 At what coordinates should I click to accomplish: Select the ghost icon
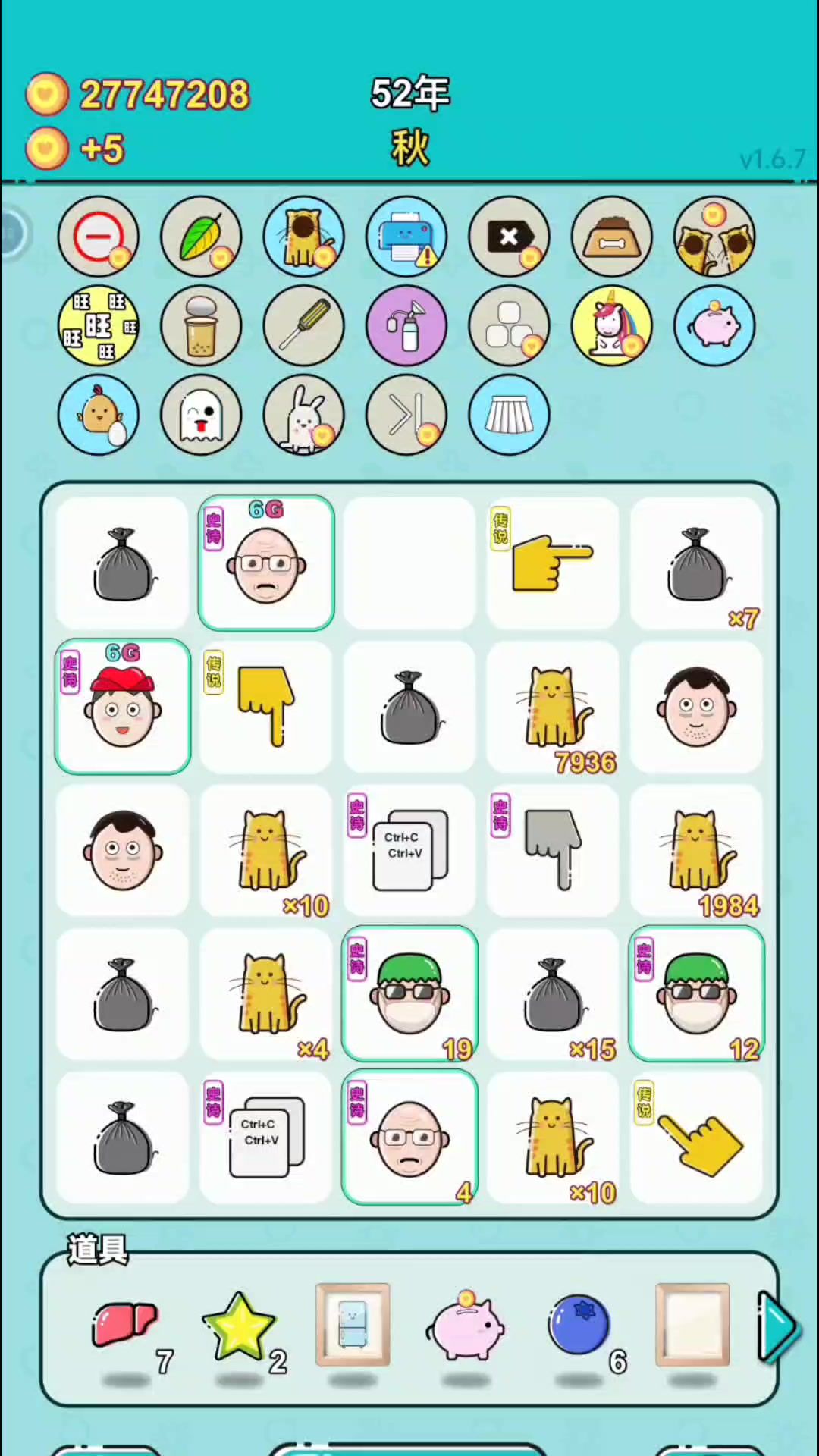pos(201,415)
